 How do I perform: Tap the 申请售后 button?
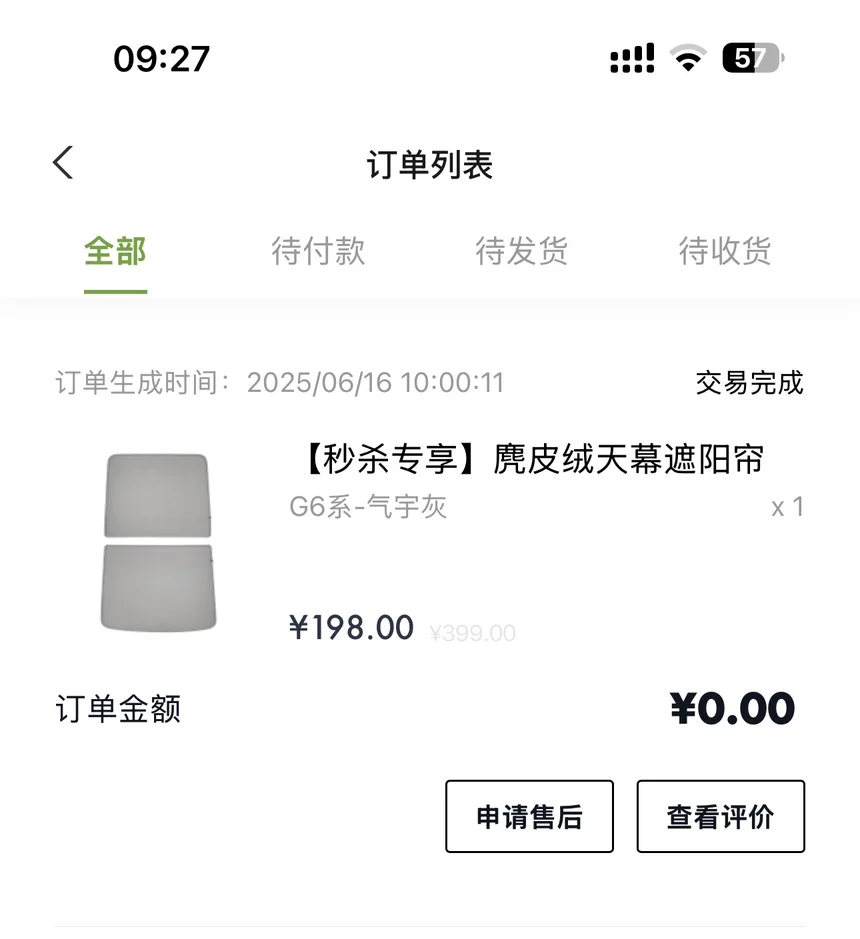click(x=529, y=817)
